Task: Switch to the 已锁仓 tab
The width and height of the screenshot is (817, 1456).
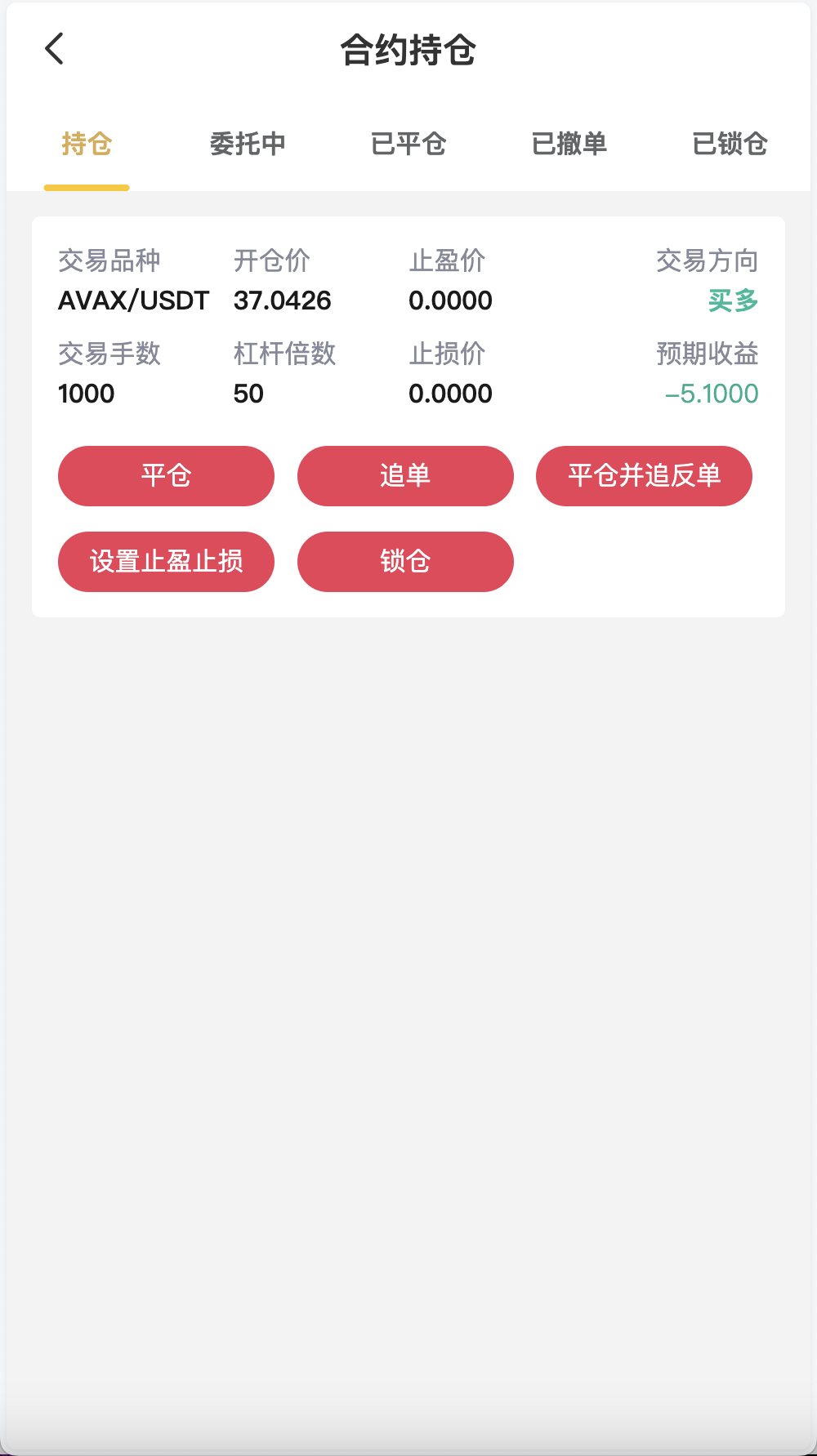Action: (x=730, y=144)
